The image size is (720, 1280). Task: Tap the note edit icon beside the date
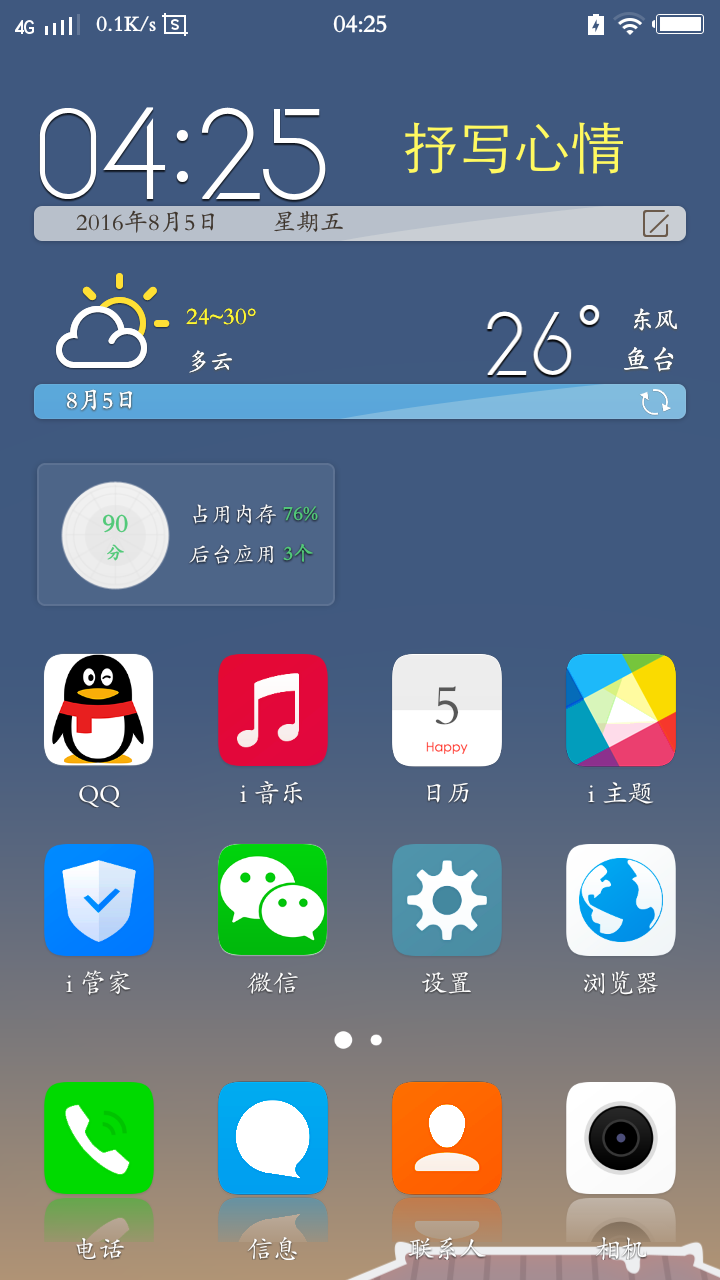[656, 223]
